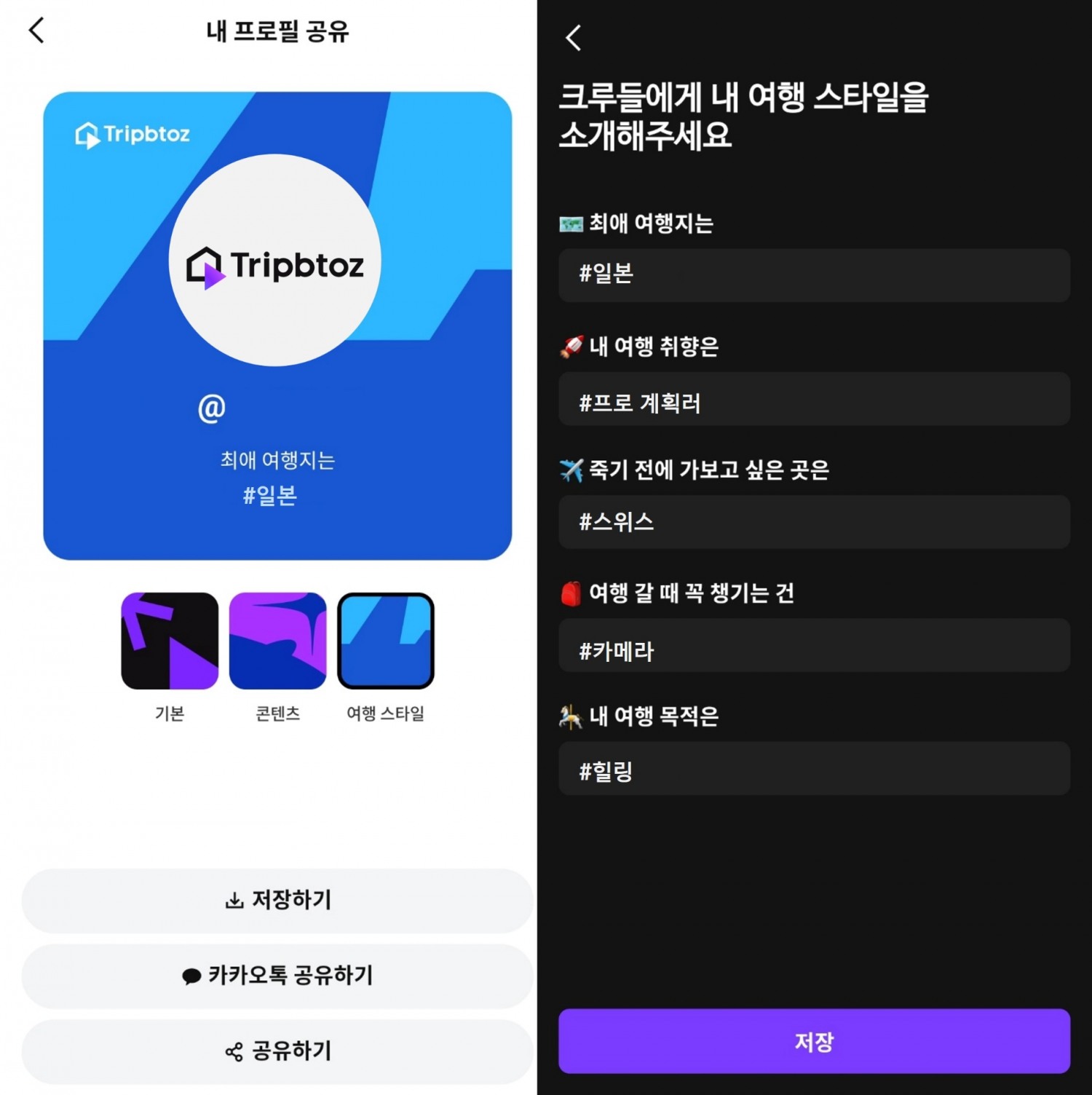Image resolution: width=1092 pixels, height=1095 pixels.
Task: Click the back arrow on profile share screen
Action: tap(35, 32)
